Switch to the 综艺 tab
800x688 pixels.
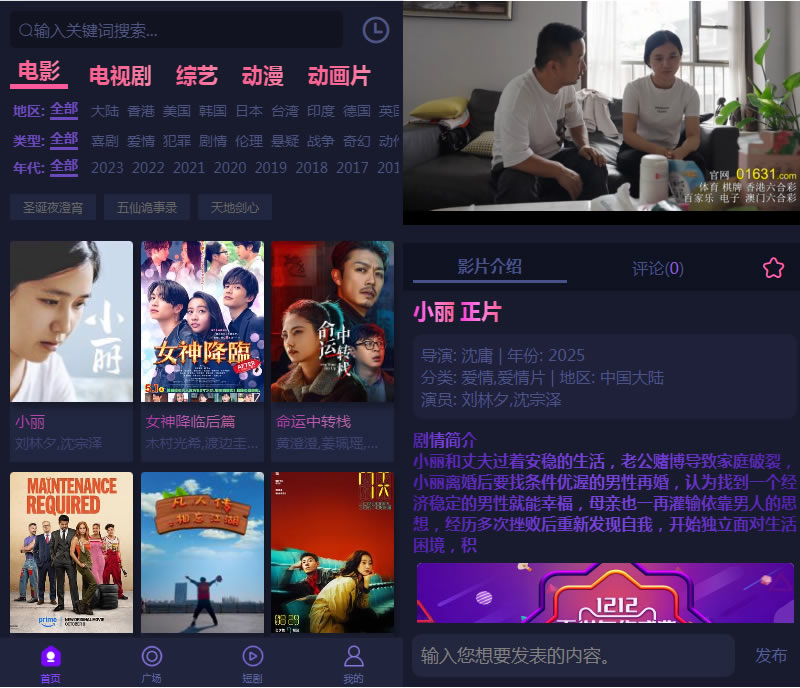coord(196,76)
